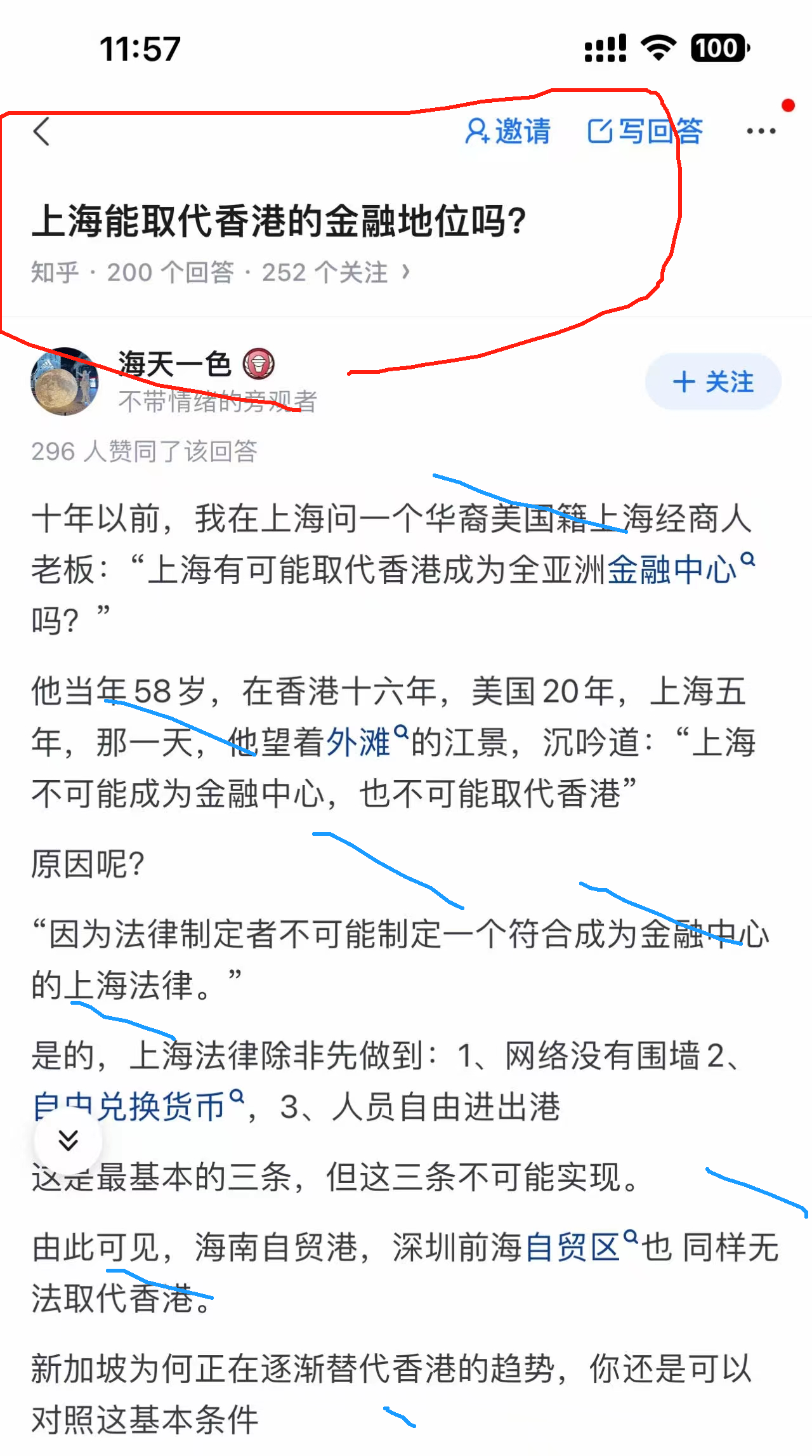Tap 邀请 to invite someone to answer
The height and width of the screenshot is (1456, 812).
[508, 131]
